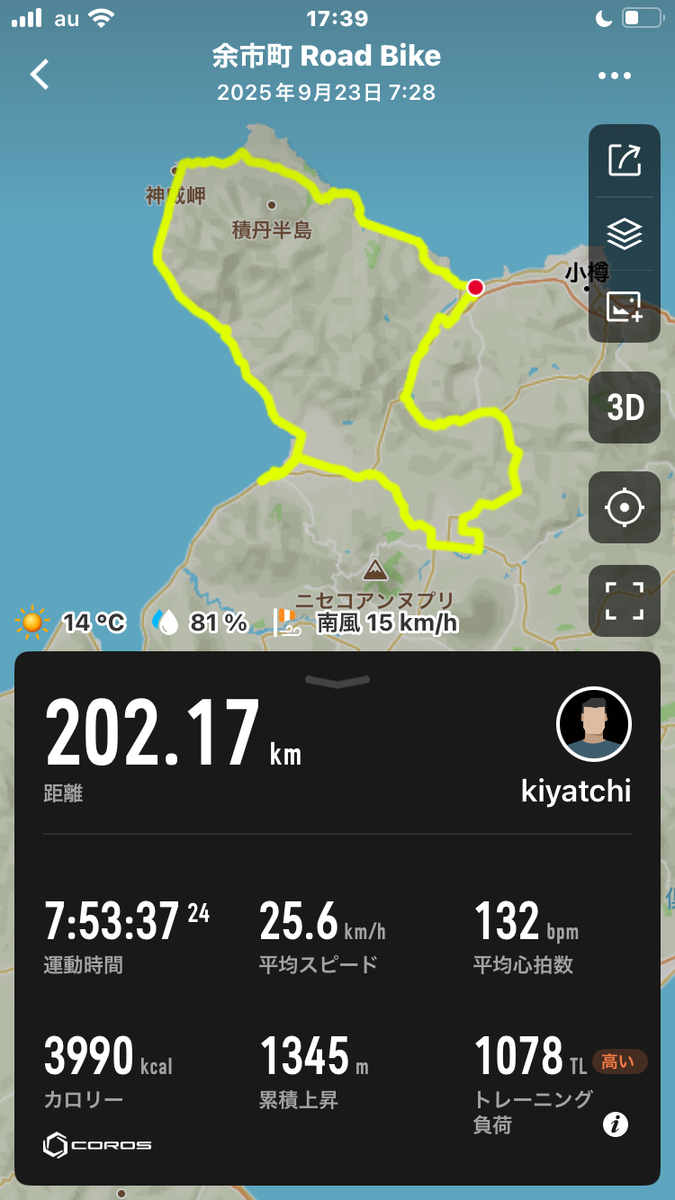This screenshot has height=1200, width=675.
Task: Open the map layers selector
Action: 624,234
